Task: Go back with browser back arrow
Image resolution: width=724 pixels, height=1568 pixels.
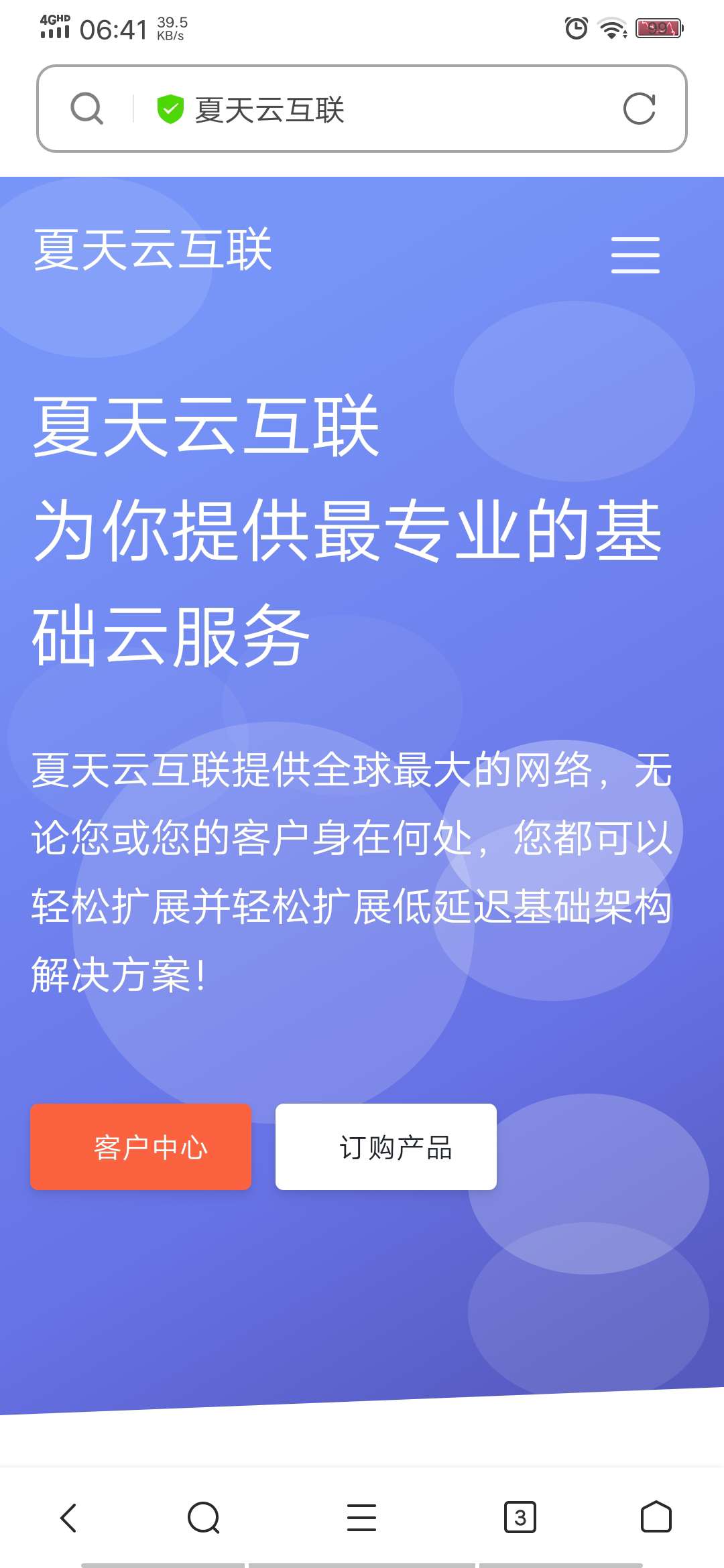Action: (69, 1518)
